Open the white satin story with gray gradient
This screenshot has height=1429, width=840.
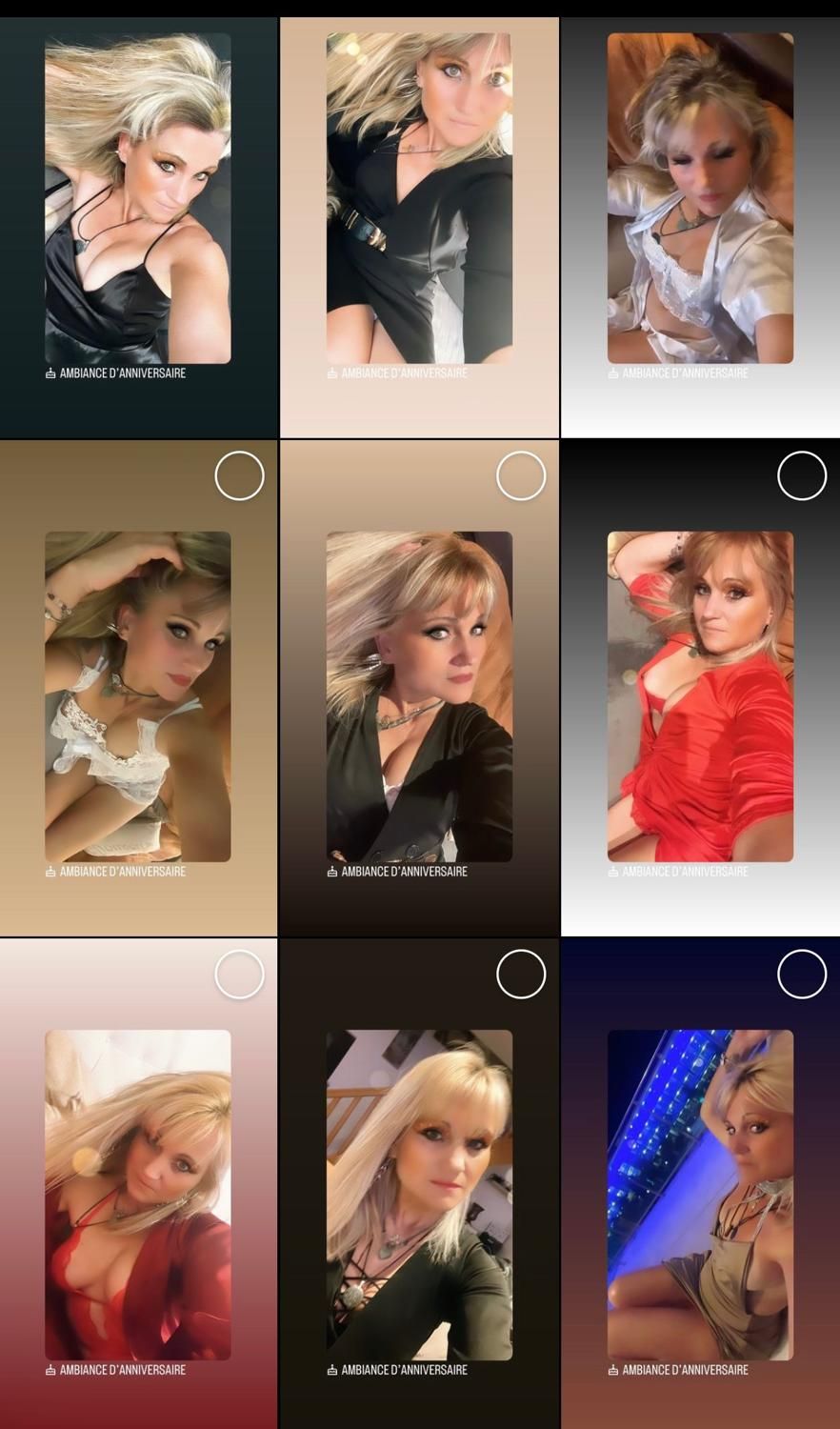[x=700, y=200]
